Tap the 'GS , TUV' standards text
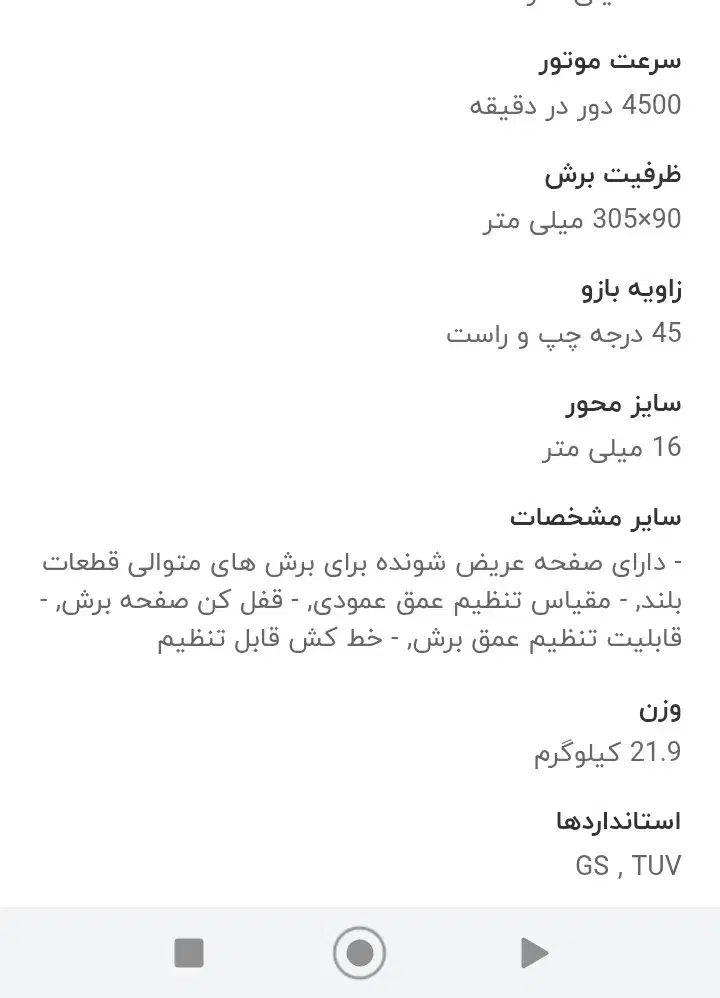 [630, 862]
